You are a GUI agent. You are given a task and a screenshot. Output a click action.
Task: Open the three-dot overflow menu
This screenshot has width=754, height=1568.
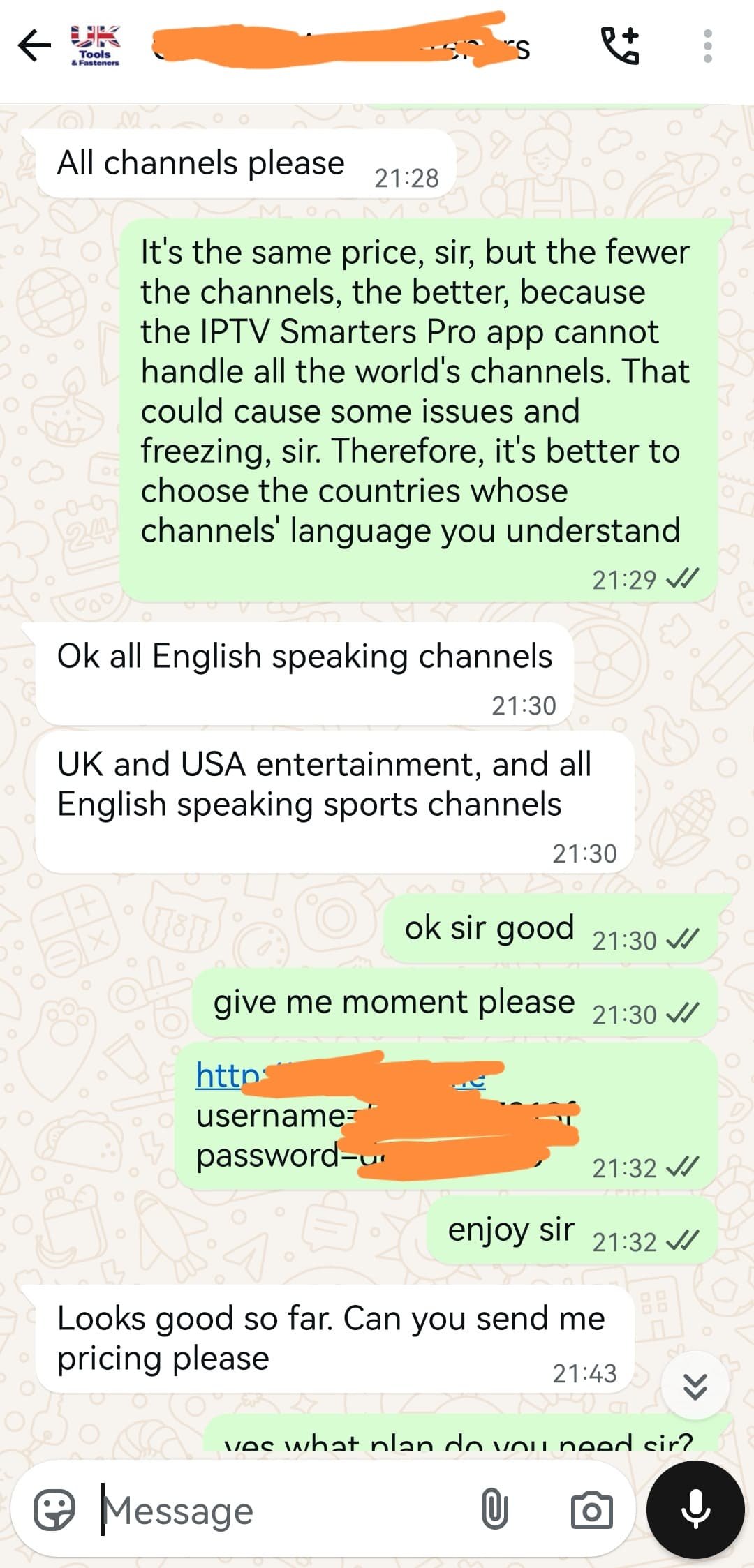click(x=707, y=47)
